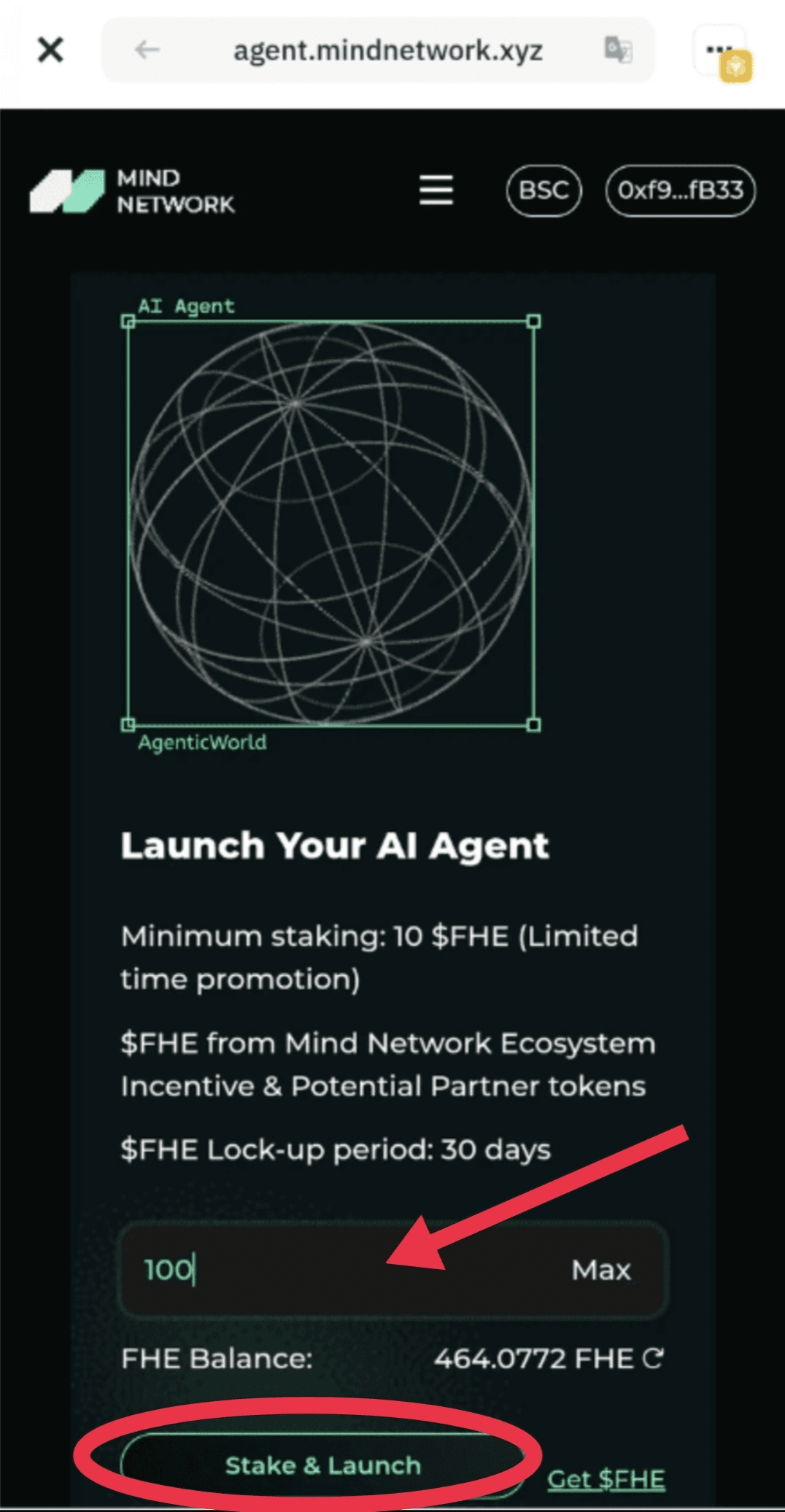This screenshot has width=785, height=1512.
Task: Close the in-app browser
Action: tap(50, 50)
